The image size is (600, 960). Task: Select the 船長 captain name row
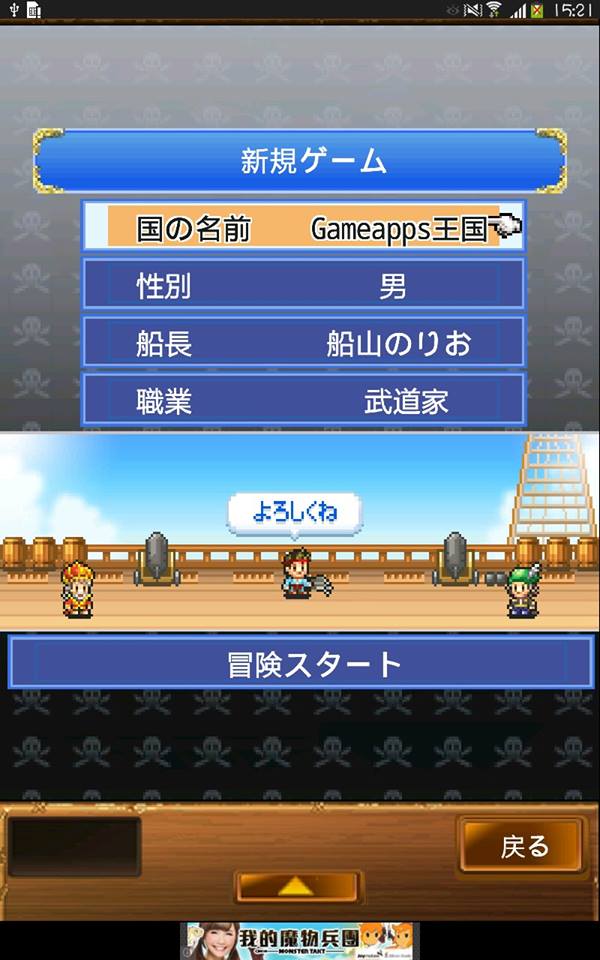tap(303, 343)
